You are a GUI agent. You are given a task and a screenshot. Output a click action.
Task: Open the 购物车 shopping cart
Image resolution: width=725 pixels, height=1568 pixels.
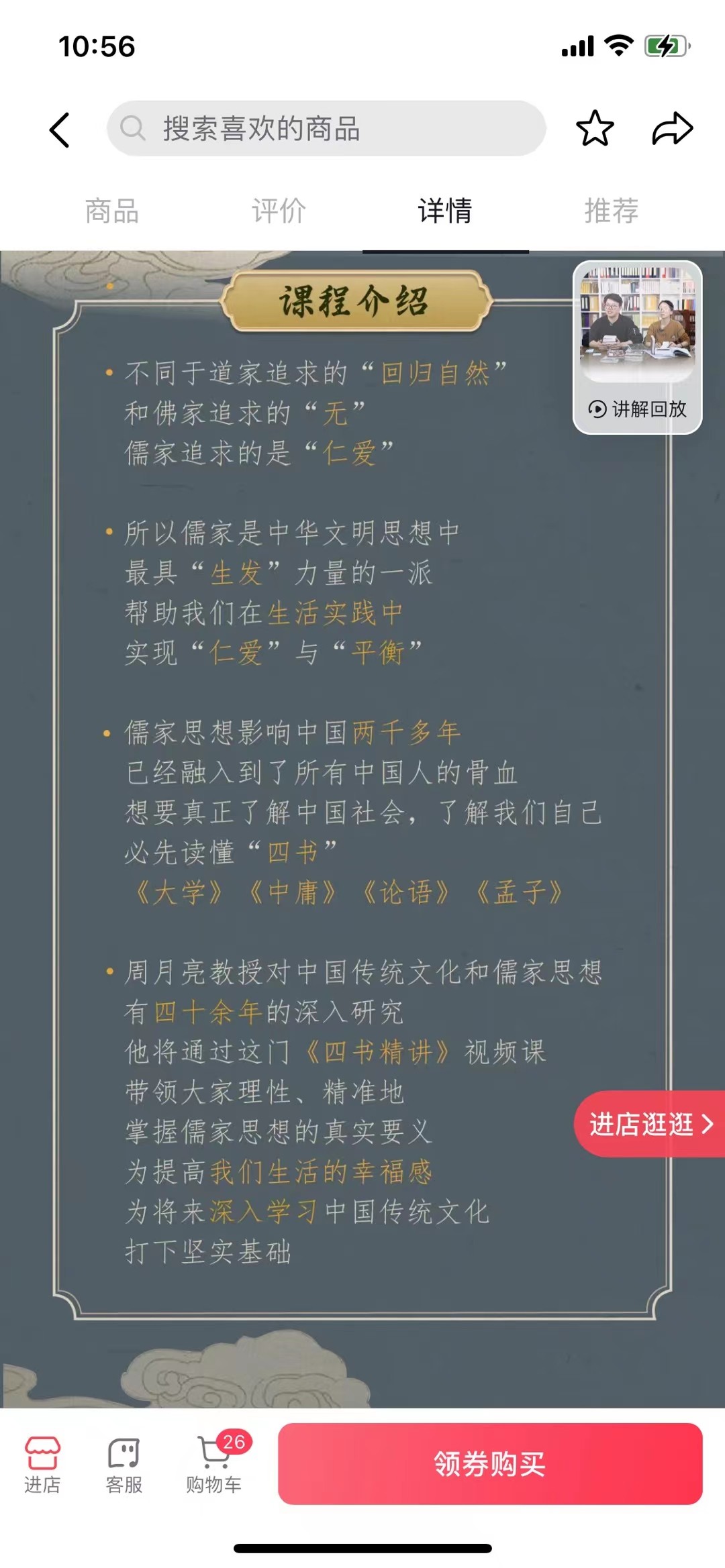click(x=214, y=1465)
